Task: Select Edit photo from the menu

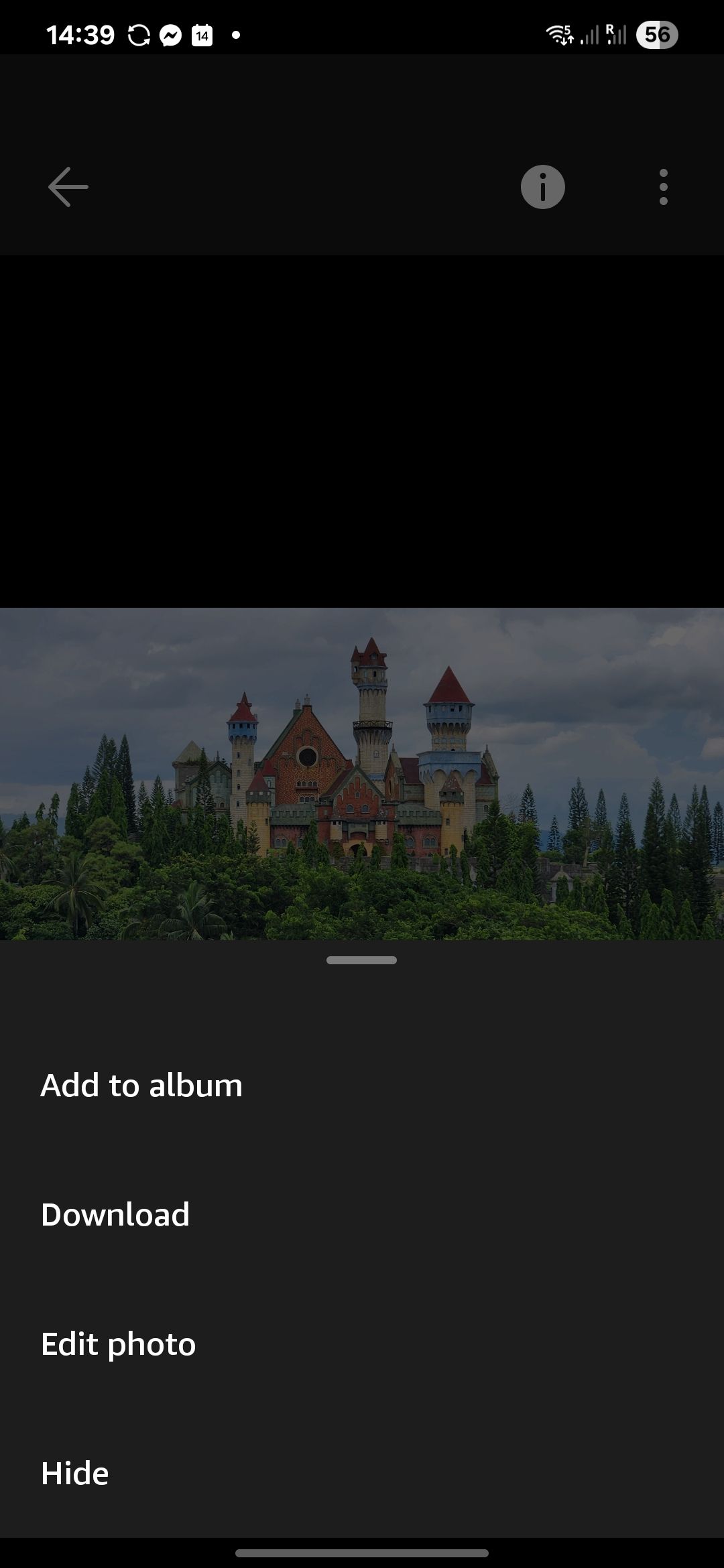Action: tap(118, 1344)
